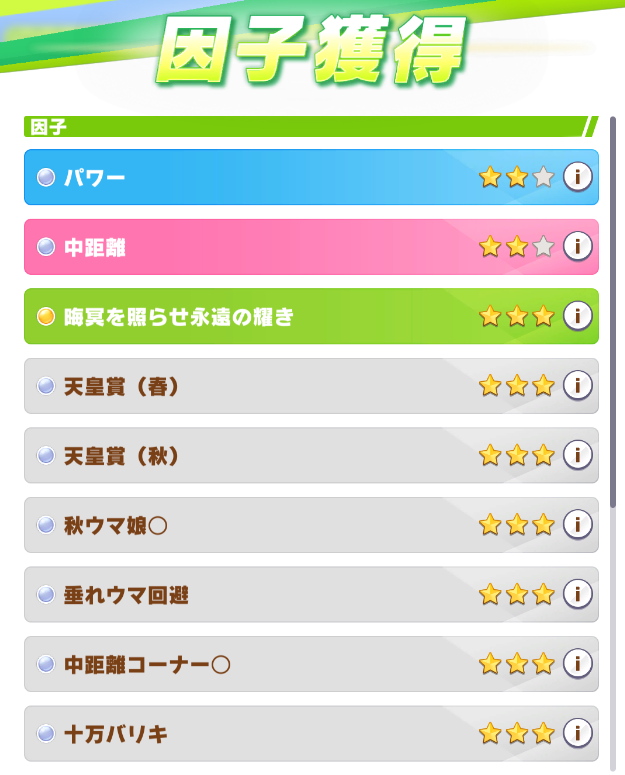Screen dimensions: 625x775
Task: Show info for 垂れウマ回避
Action: tap(577, 594)
